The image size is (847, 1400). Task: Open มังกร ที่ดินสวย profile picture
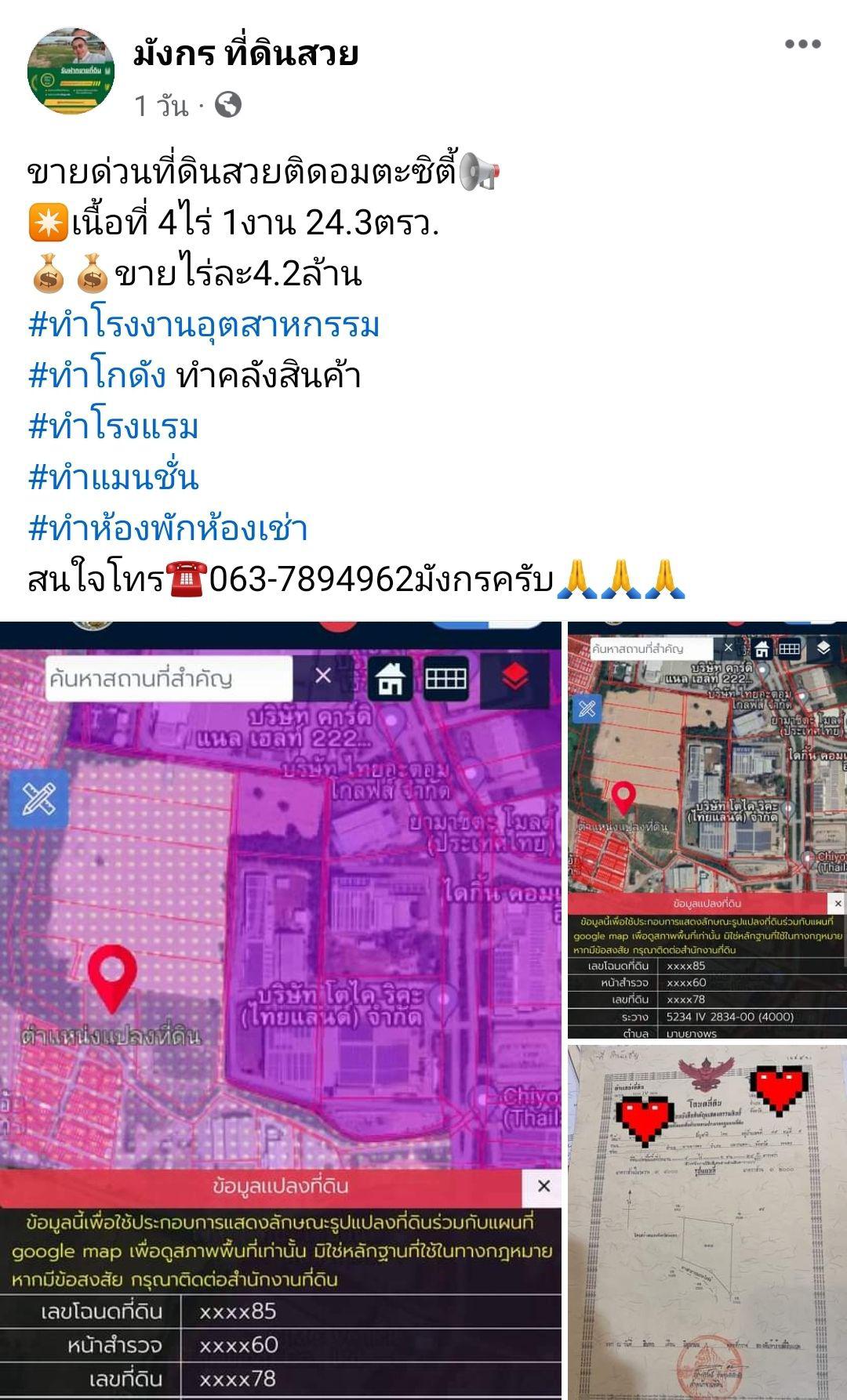71,71
